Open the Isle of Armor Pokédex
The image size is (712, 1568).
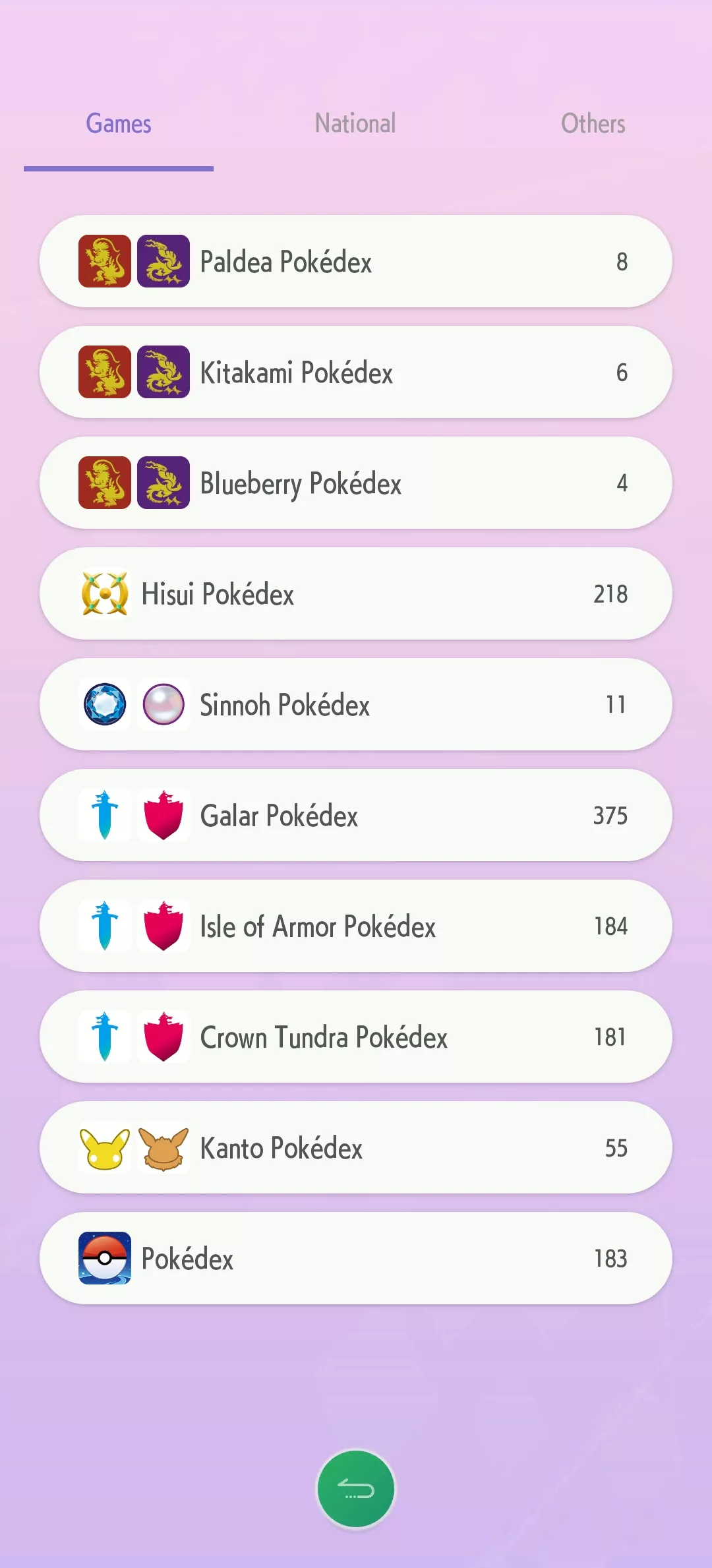coord(356,926)
